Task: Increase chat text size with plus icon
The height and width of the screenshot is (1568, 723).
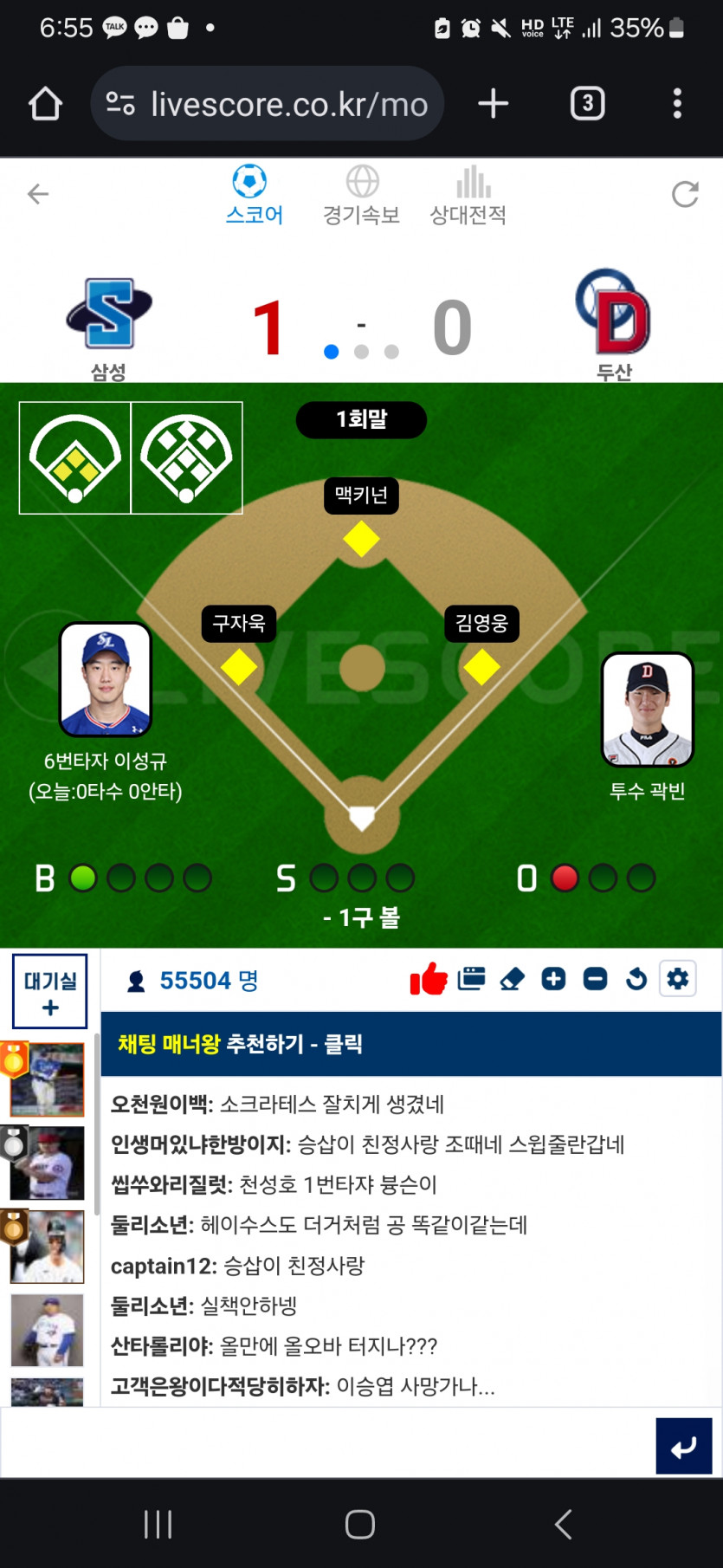Action: 553,980
